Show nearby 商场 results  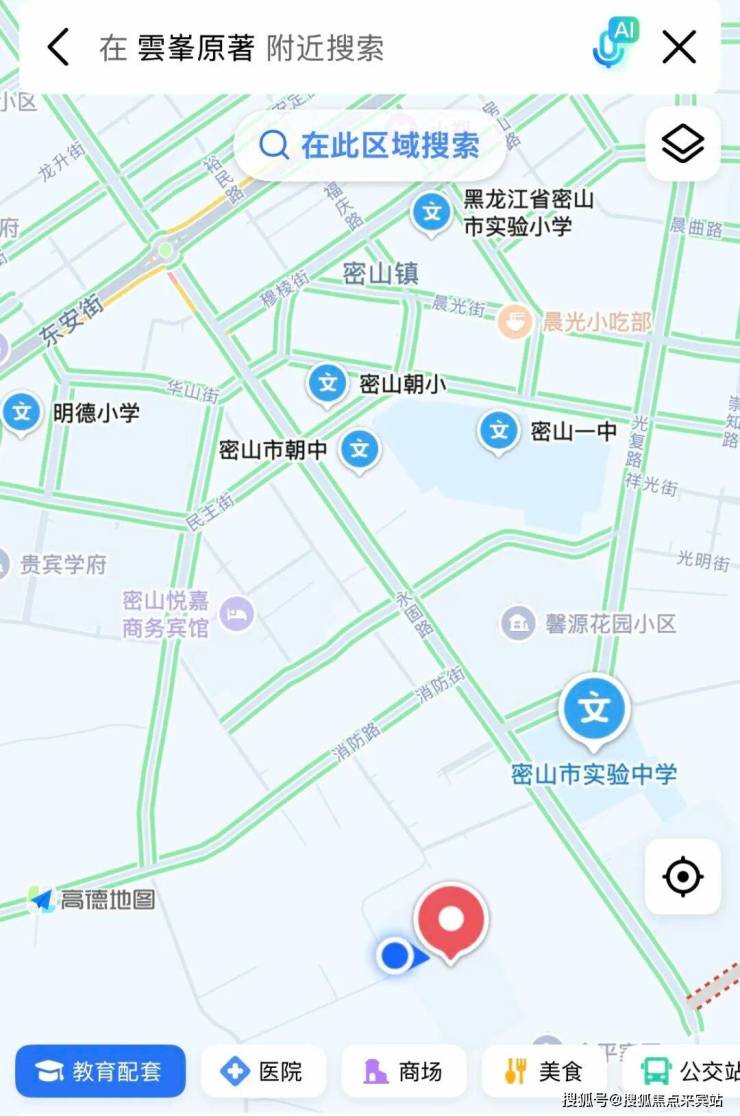tap(403, 1072)
